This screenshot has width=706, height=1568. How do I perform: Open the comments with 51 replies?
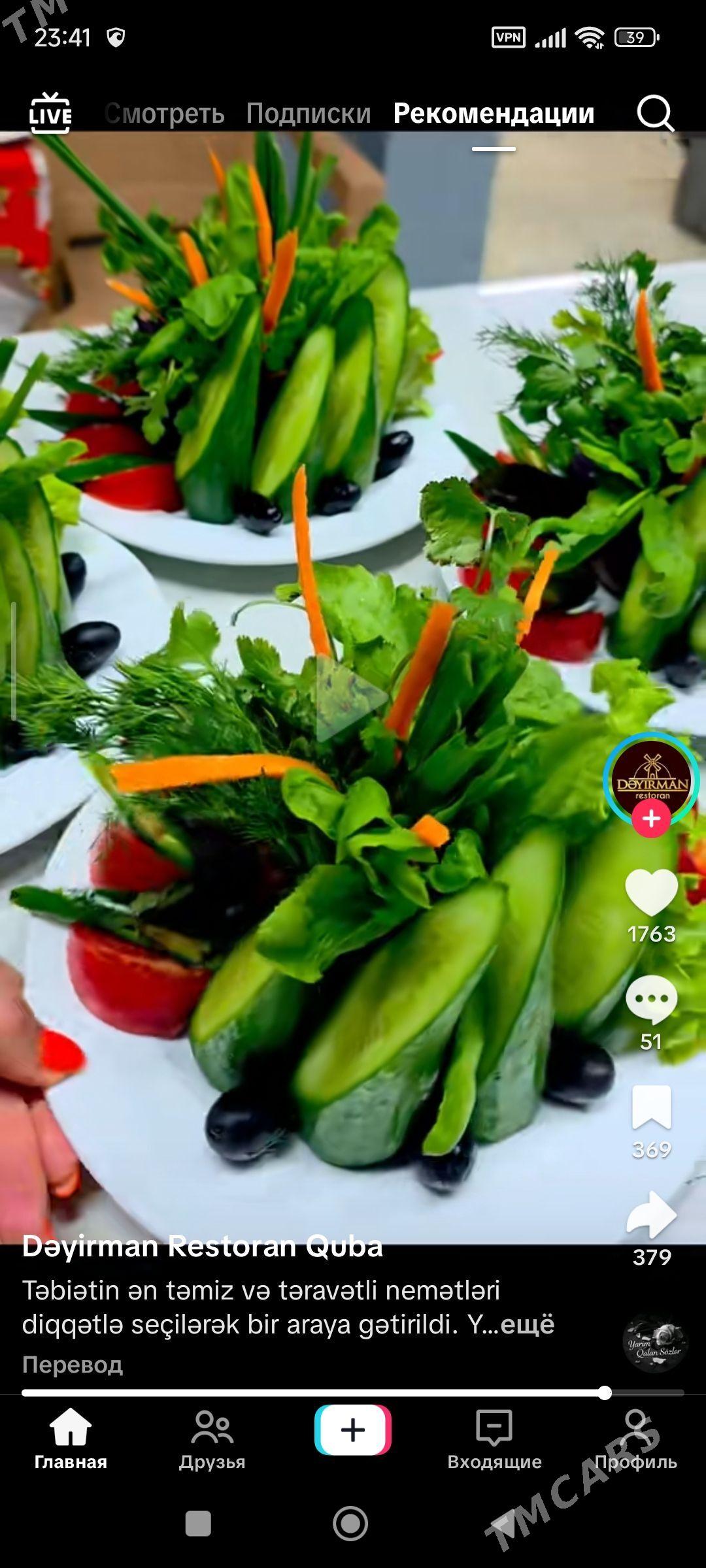(x=651, y=1000)
